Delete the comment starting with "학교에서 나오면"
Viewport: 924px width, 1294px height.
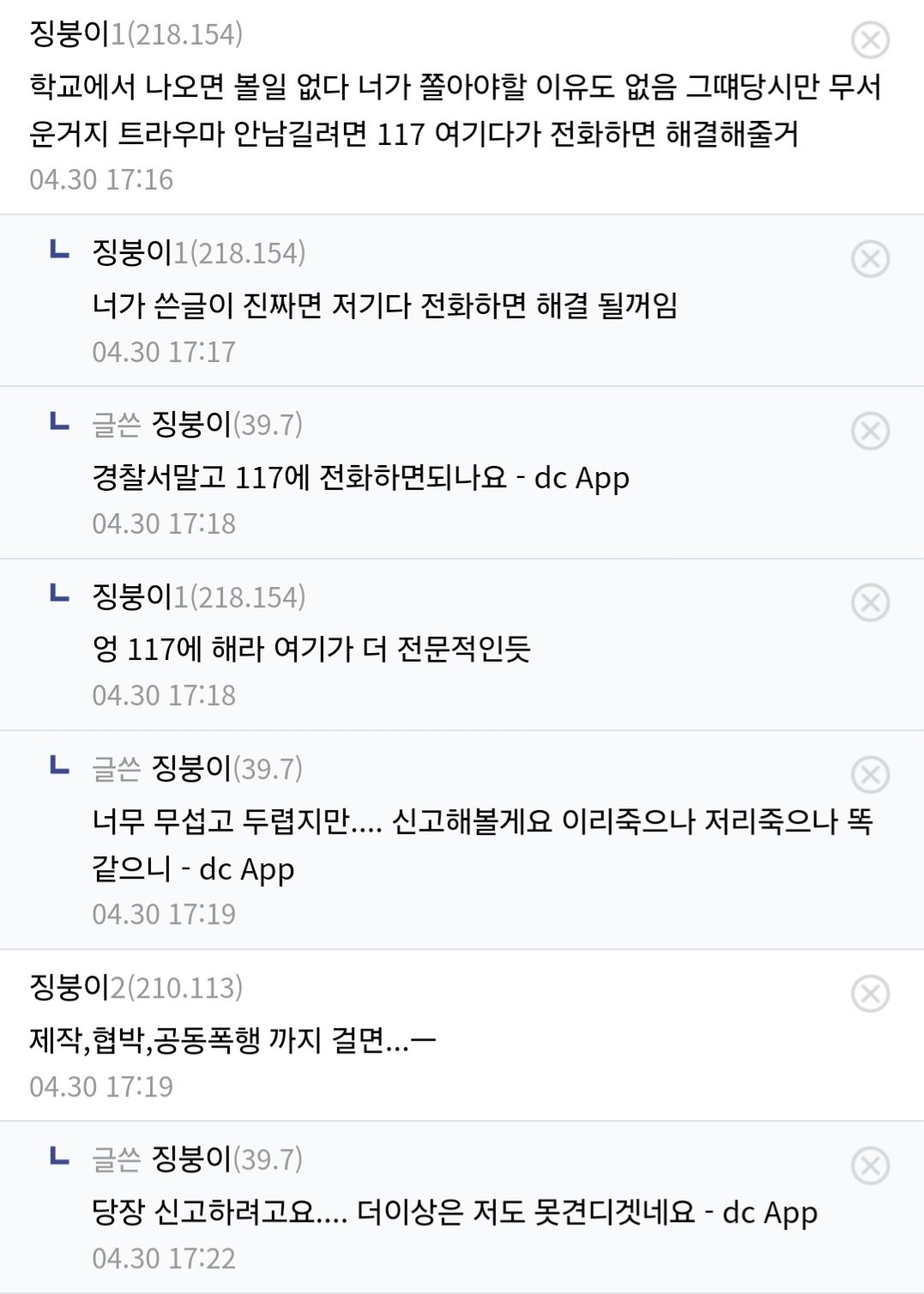point(870,39)
